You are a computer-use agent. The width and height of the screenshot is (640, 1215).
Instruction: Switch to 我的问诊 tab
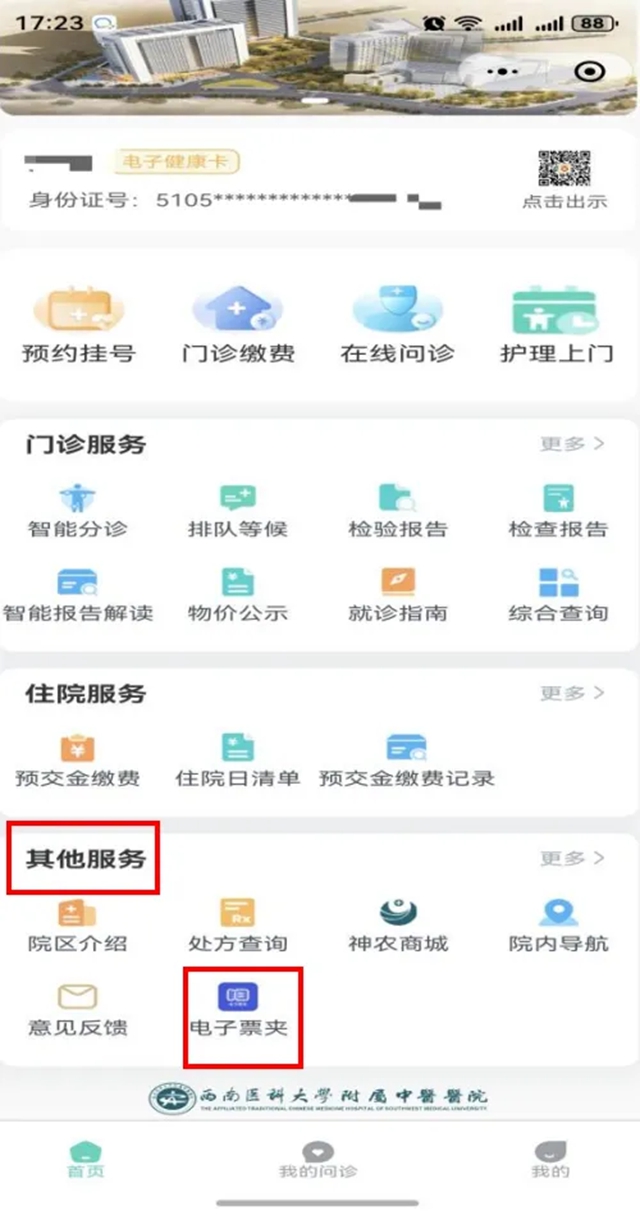pyautogui.click(x=318, y=1159)
